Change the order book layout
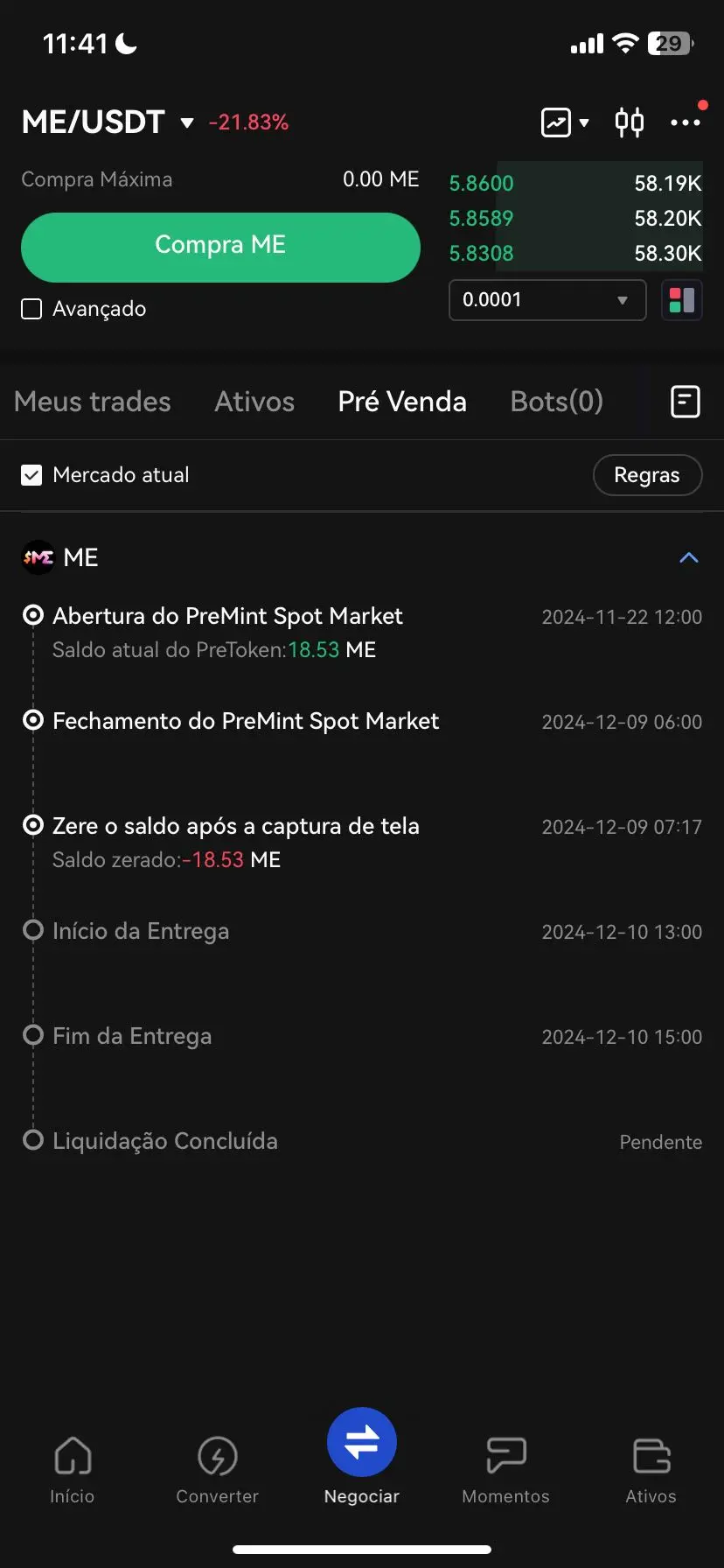Image resolution: width=724 pixels, height=1568 pixels. (x=682, y=300)
